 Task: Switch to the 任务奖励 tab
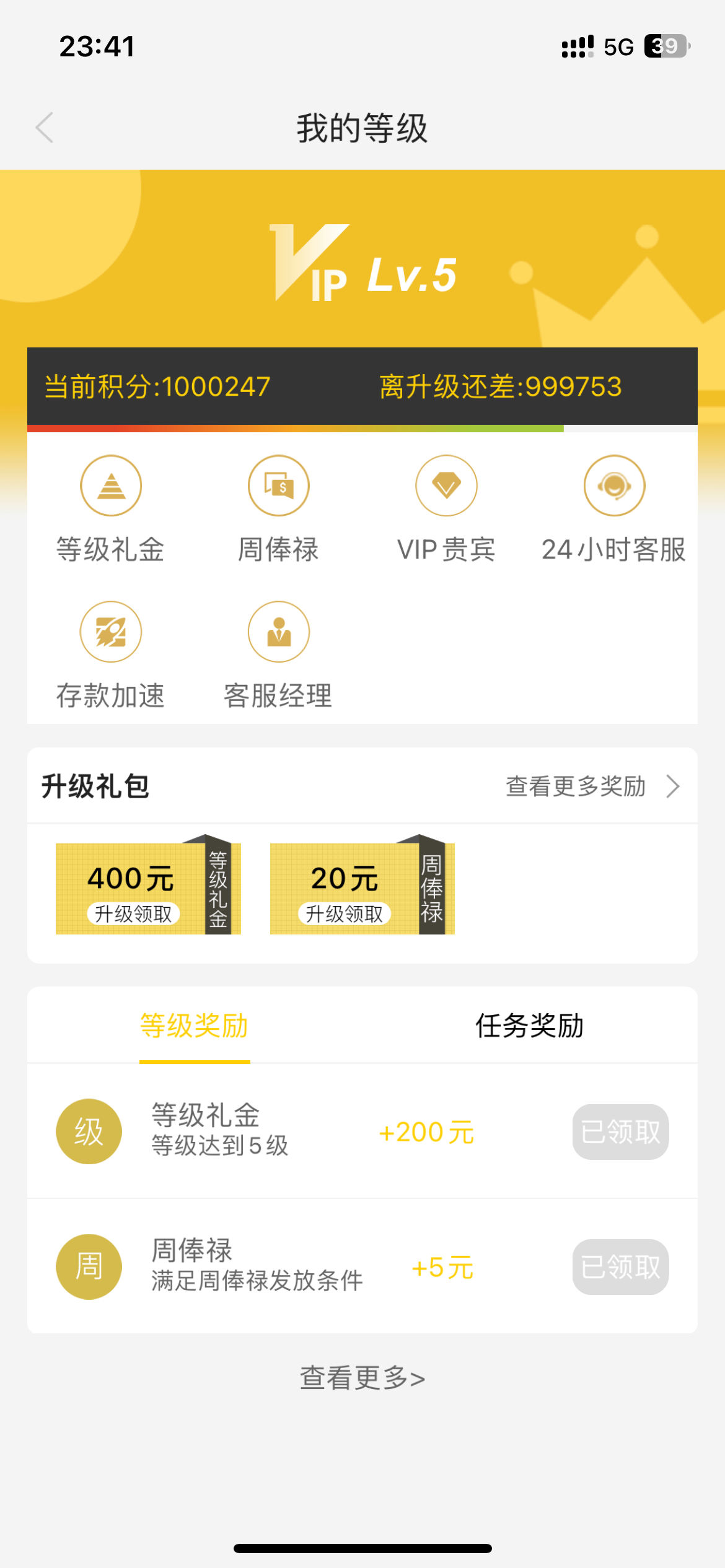(x=530, y=1026)
